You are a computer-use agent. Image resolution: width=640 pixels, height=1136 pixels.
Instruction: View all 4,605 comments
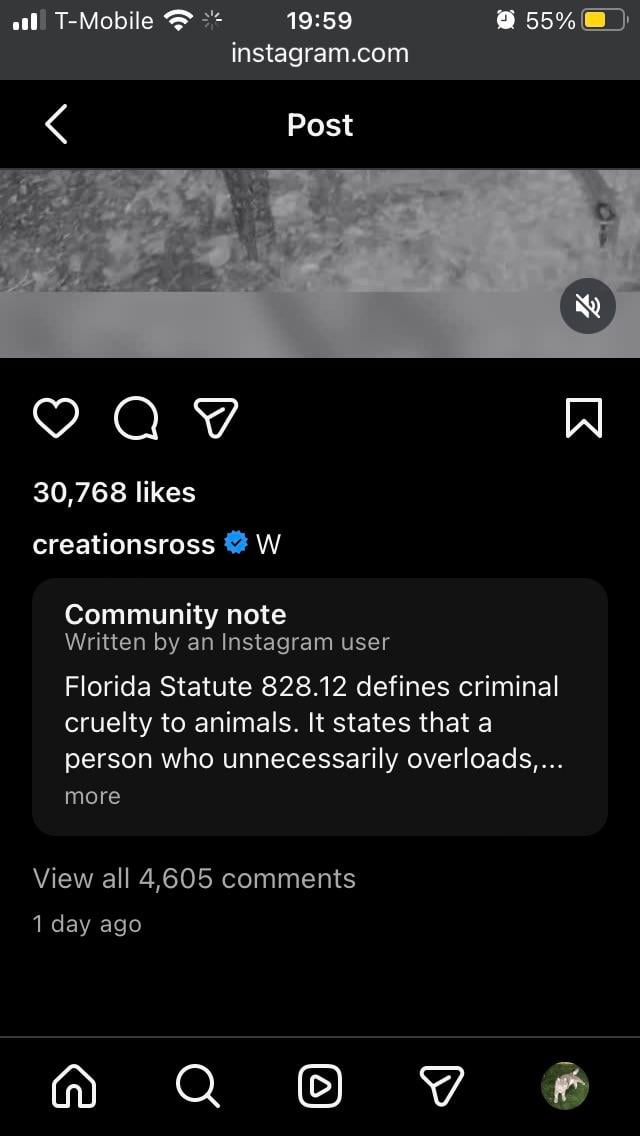(194, 878)
